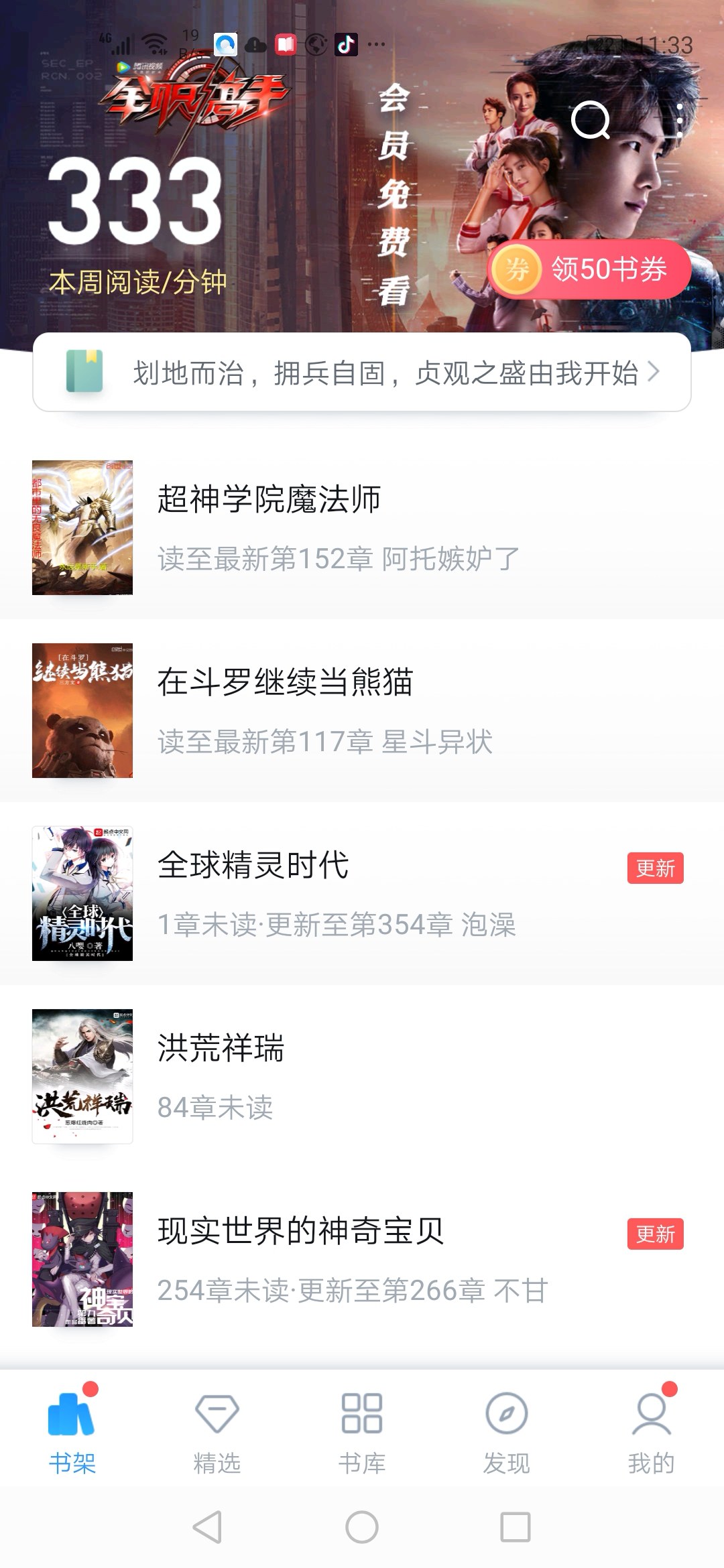Open the book 现实世界的神奇宝贝
The height and width of the screenshot is (1568, 724).
[x=300, y=1259]
